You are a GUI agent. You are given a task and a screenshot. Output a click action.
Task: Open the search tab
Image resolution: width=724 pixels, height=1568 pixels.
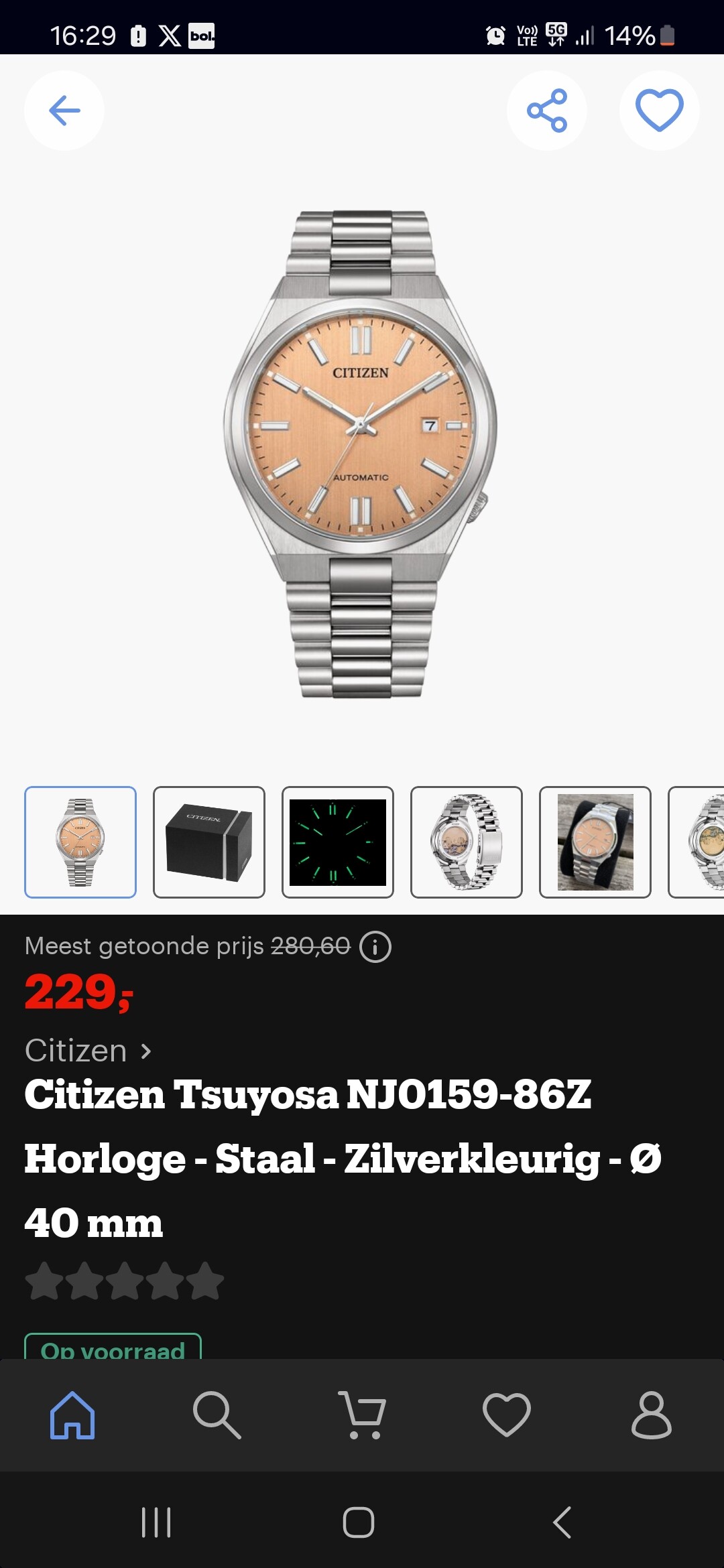(x=217, y=1415)
